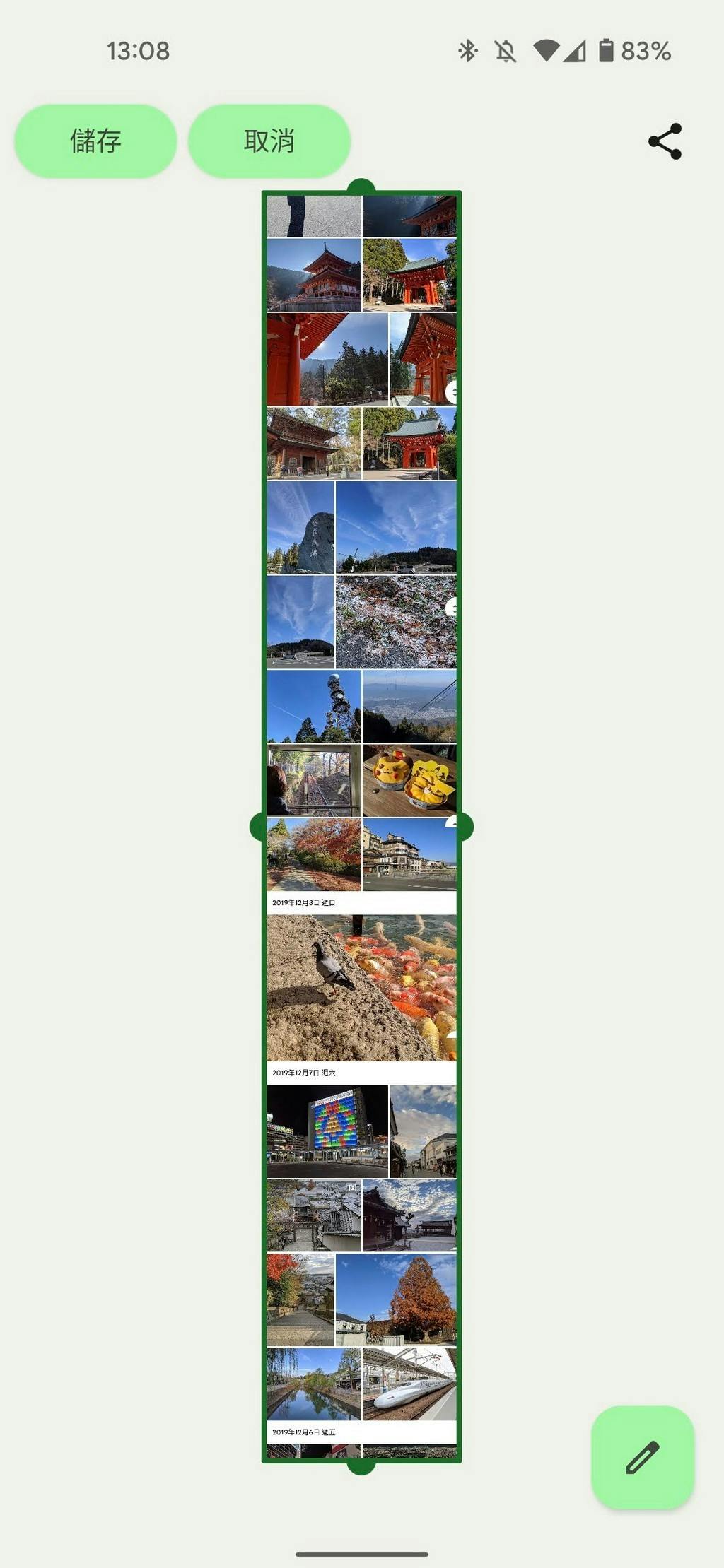
Task: Share the long screenshot
Action: [665, 141]
